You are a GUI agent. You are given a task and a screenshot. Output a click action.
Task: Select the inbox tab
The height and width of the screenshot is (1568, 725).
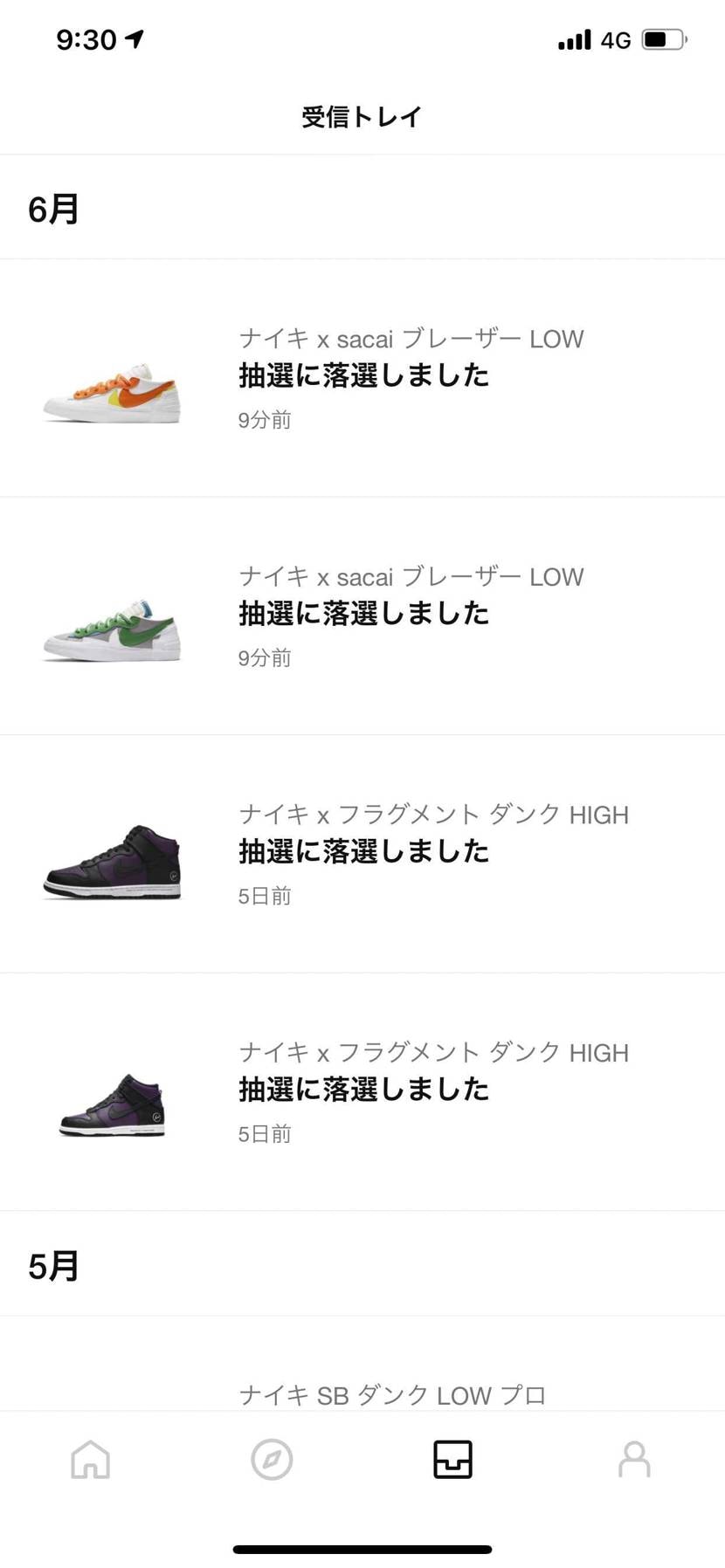452,1459
